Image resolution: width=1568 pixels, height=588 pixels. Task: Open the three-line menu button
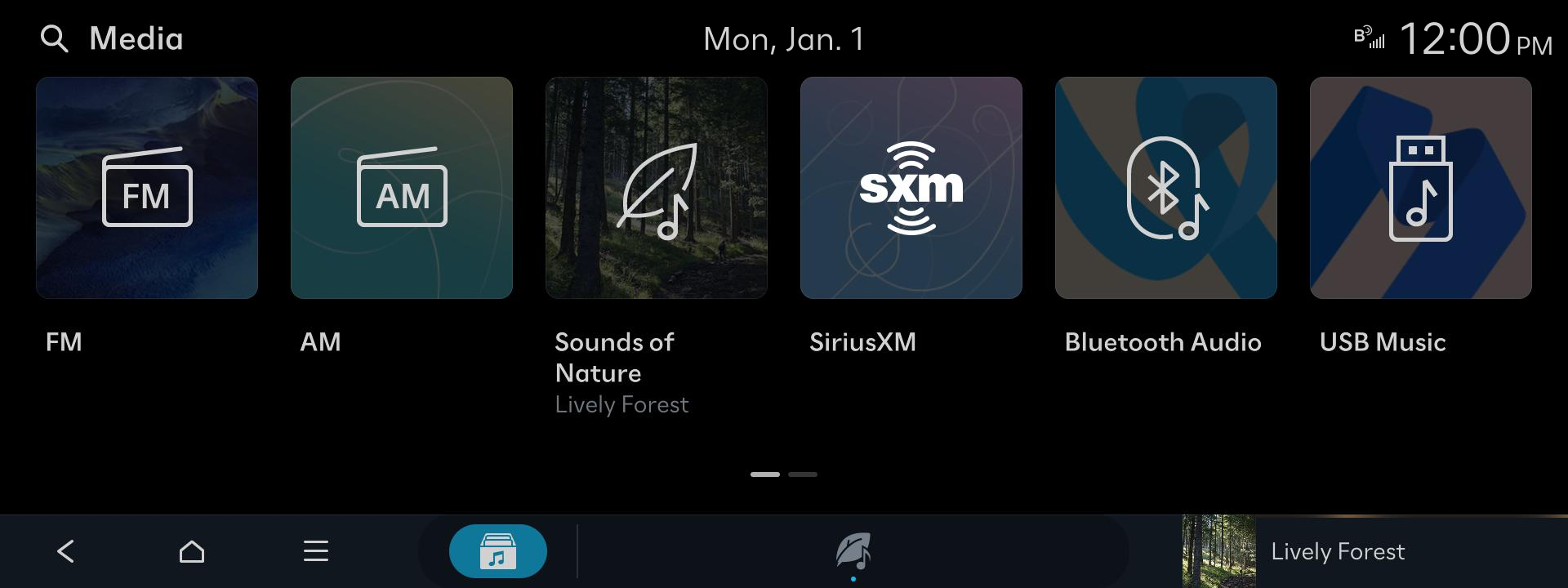tap(316, 551)
